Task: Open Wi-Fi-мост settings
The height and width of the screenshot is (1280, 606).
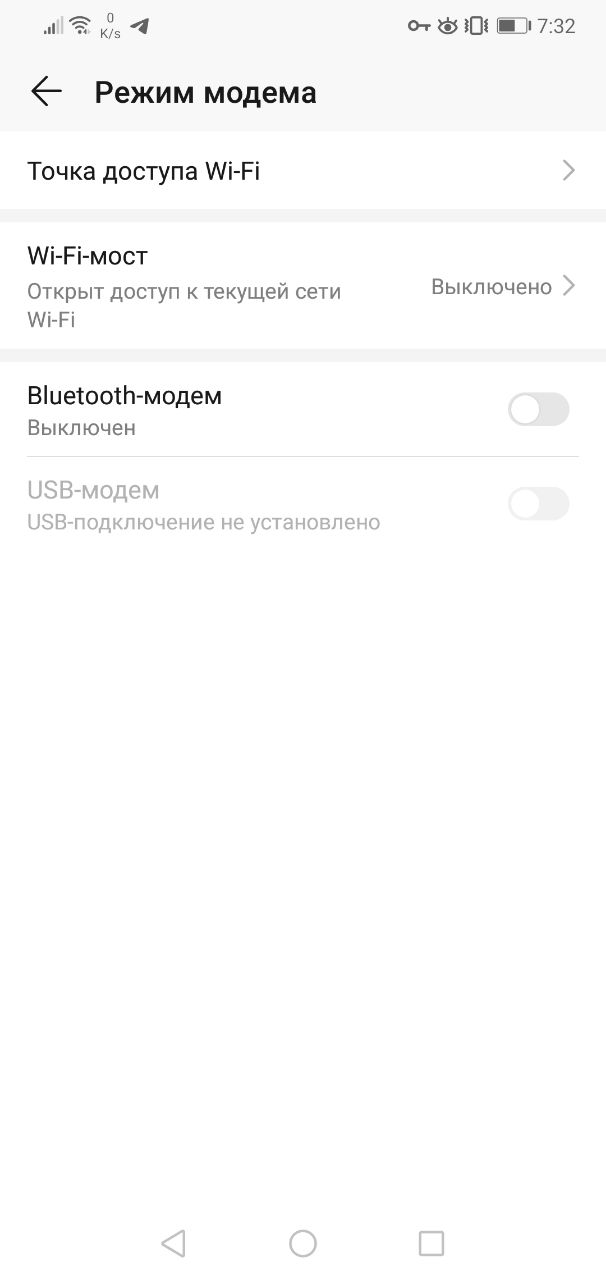Action: [x=302, y=287]
